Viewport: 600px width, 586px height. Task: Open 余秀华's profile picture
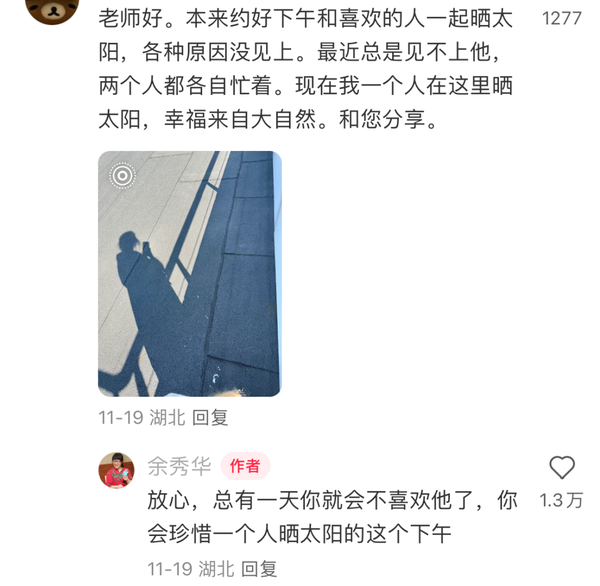116,469
